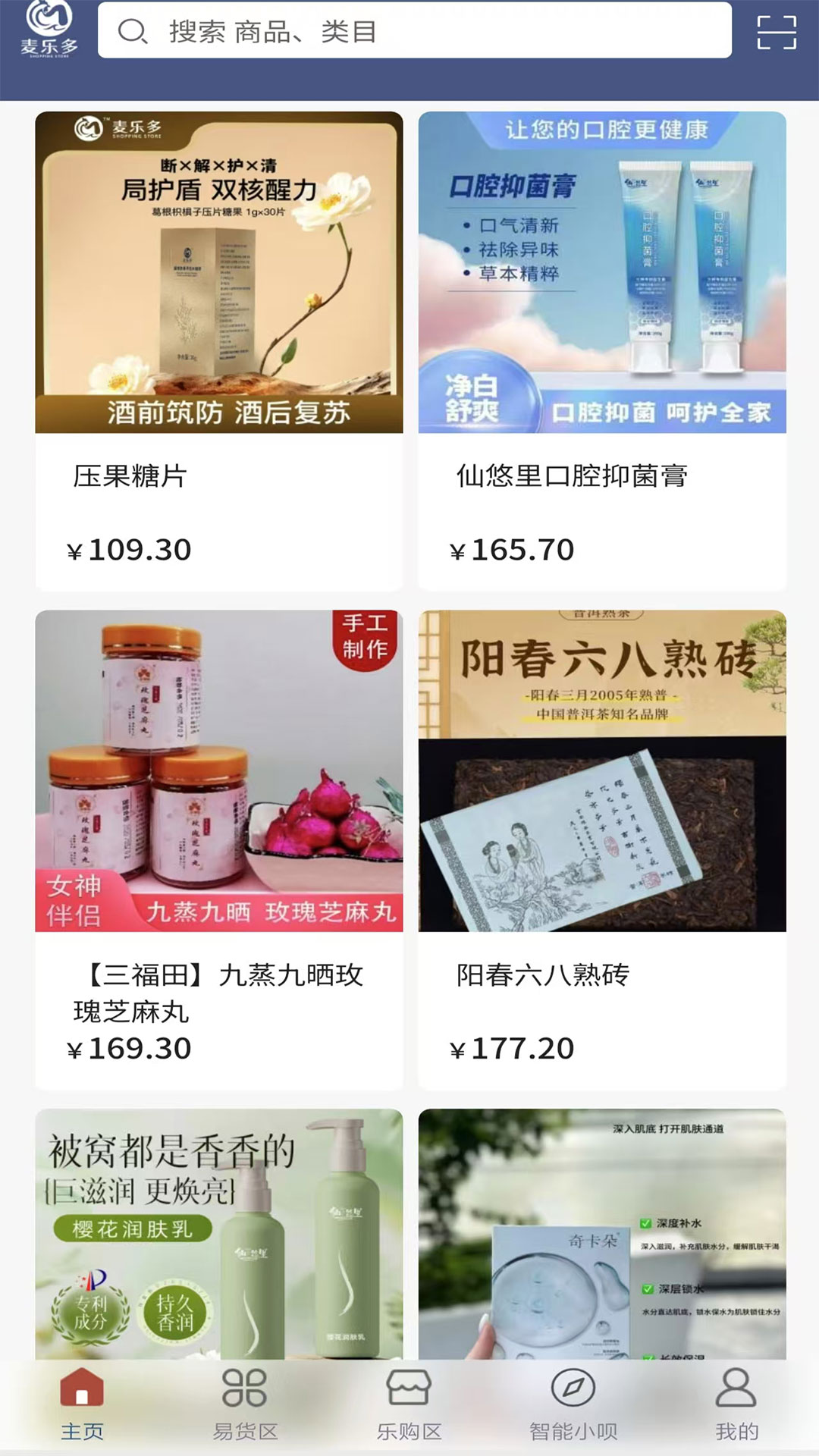Viewport: 819px width, 1456px height.
Task: Tap the ¥165.70 price label
Action: [512, 551]
